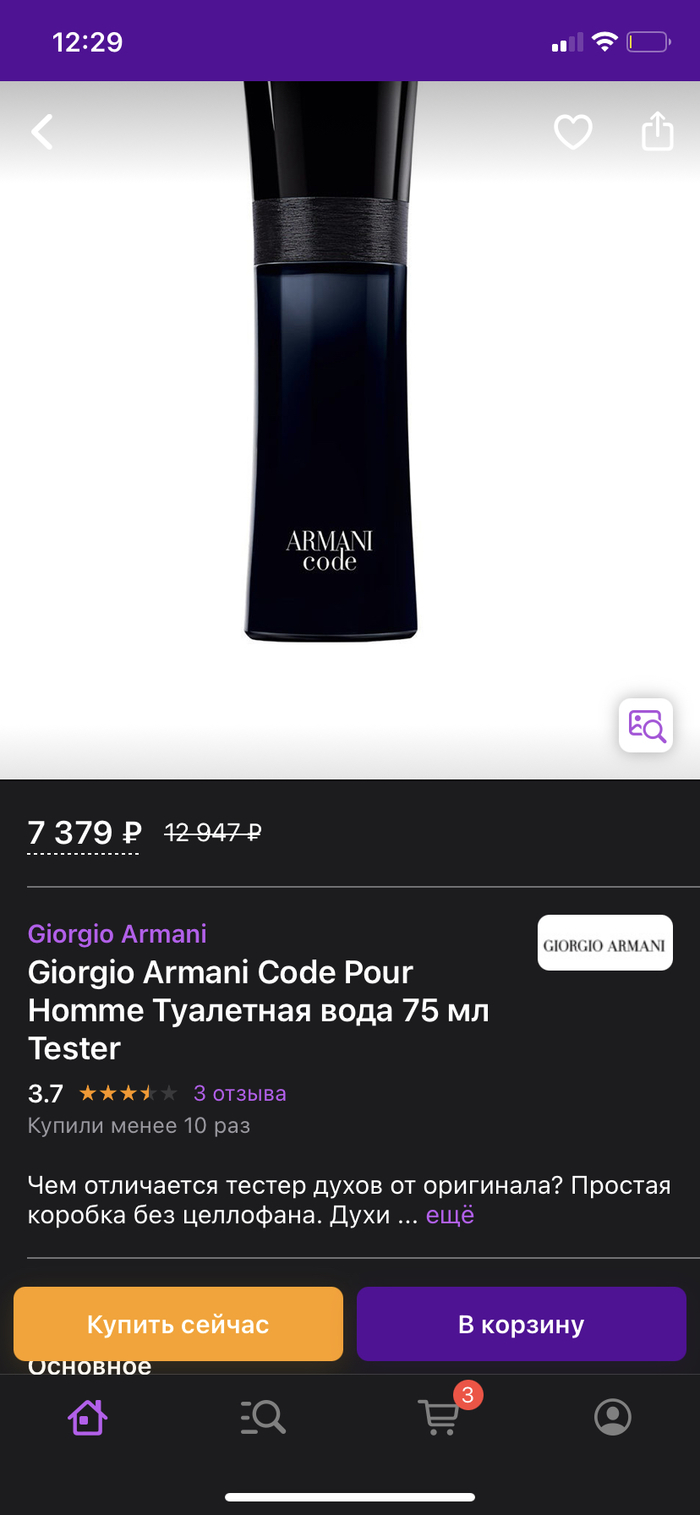
Task: Open the Giorgio Armani brand link
Action: click(117, 934)
